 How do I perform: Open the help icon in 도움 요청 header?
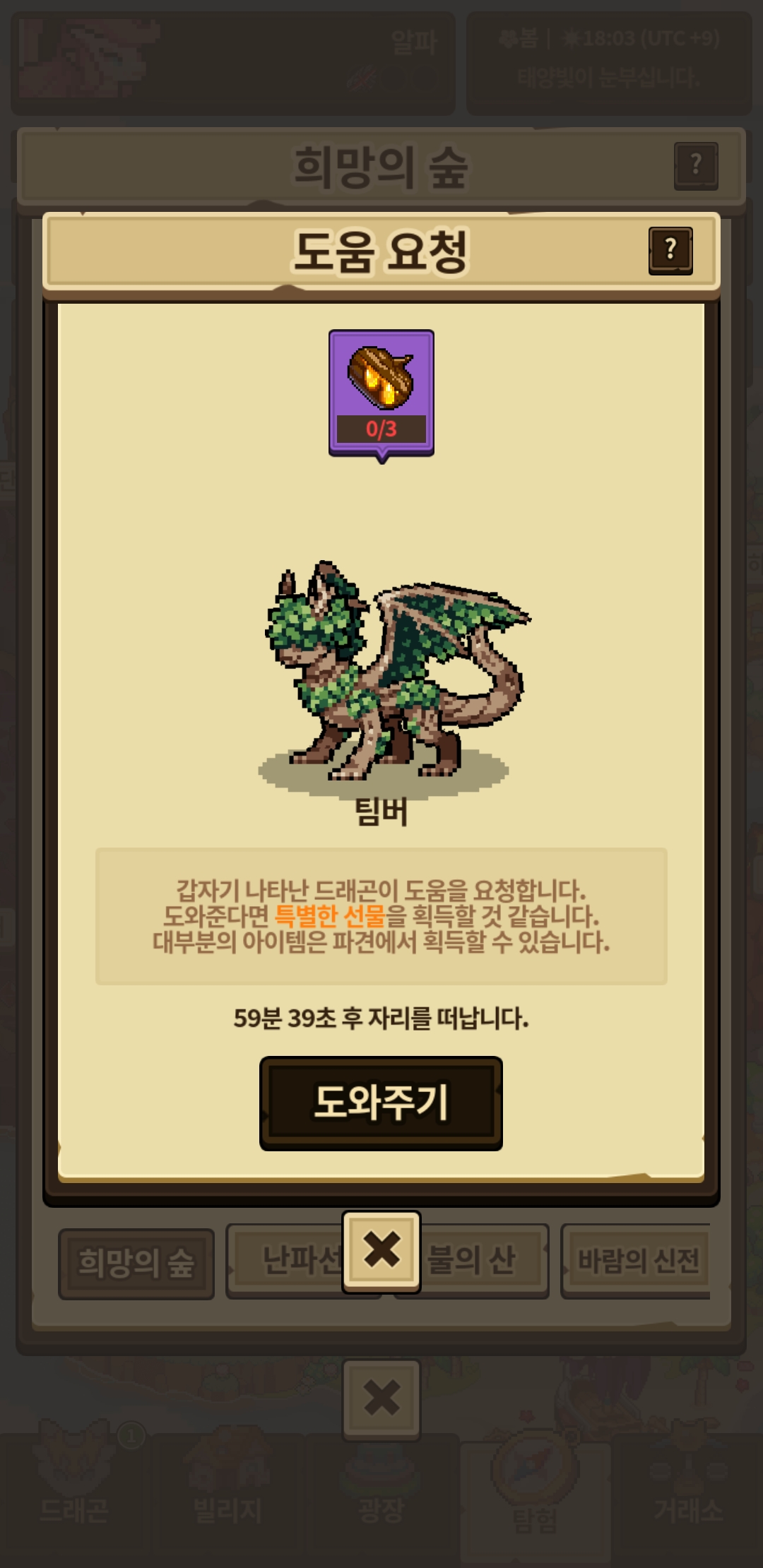[670, 250]
